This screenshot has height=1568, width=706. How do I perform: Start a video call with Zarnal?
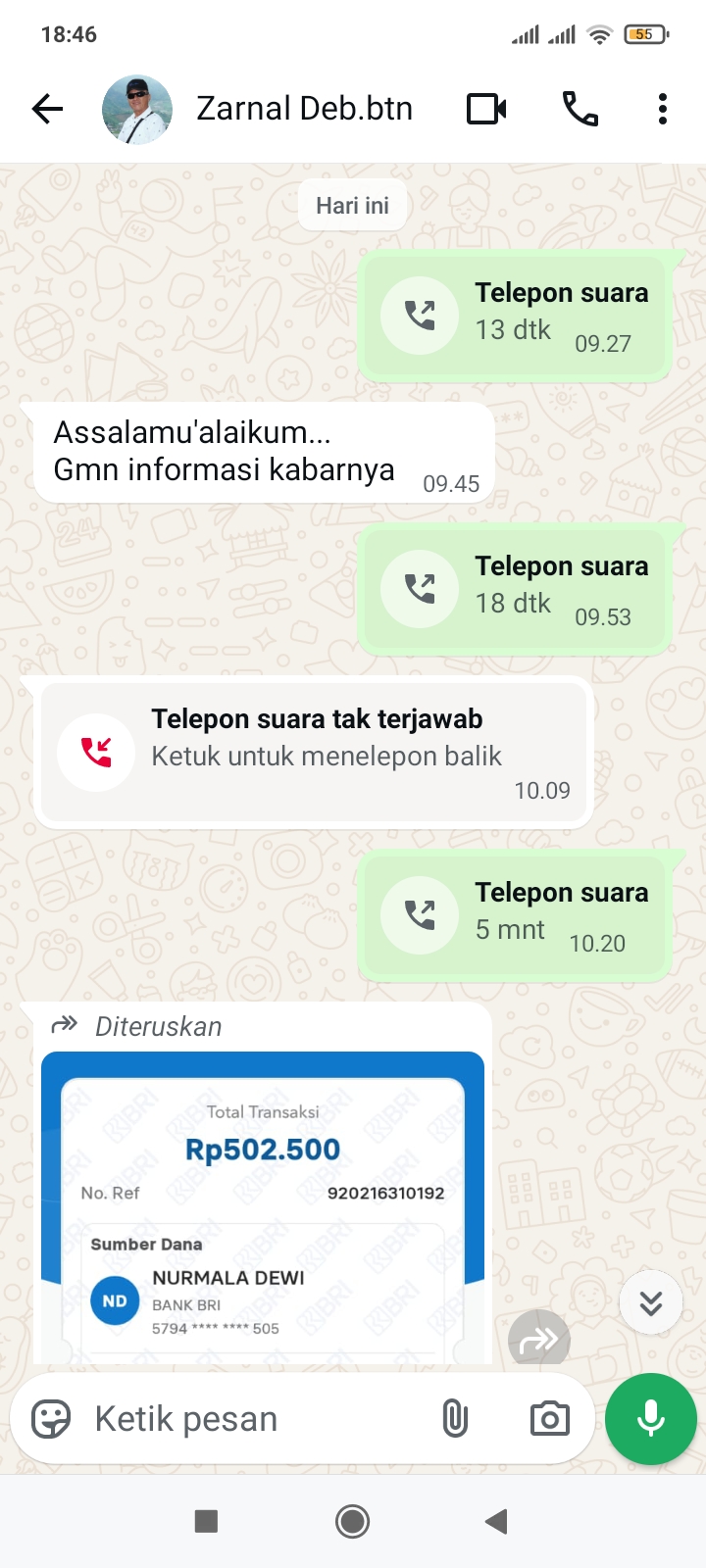tap(486, 109)
